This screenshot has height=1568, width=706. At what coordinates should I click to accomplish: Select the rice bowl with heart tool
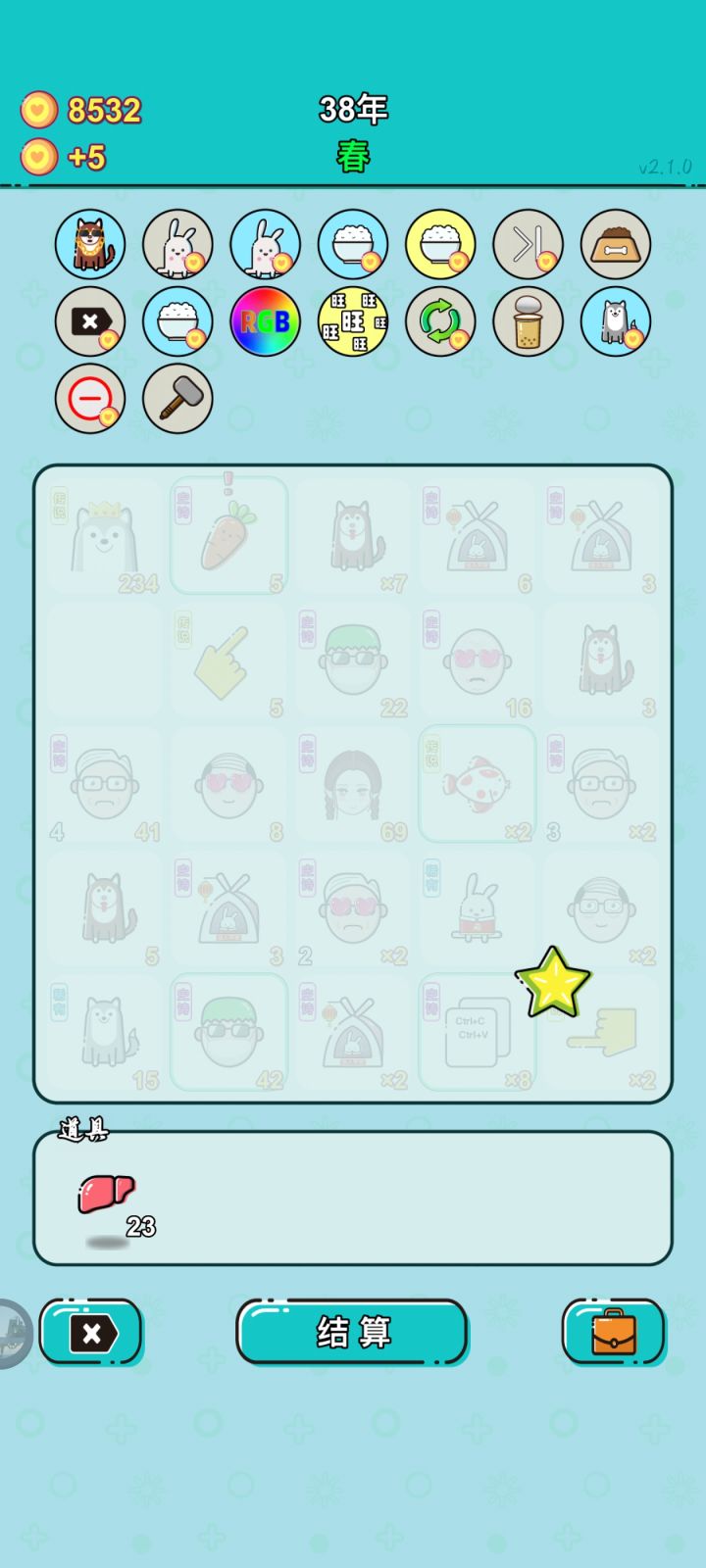pyautogui.click(x=177, y=321)
